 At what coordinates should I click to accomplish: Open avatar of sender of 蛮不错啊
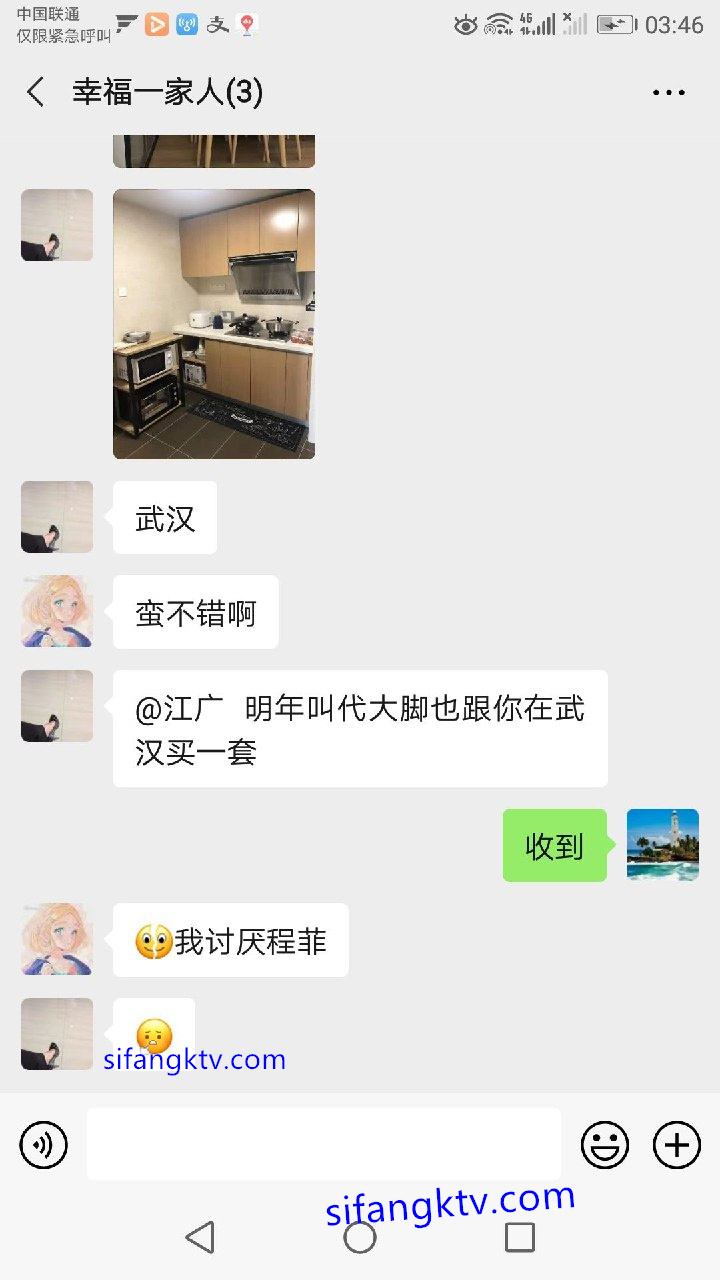coord(57,611)
